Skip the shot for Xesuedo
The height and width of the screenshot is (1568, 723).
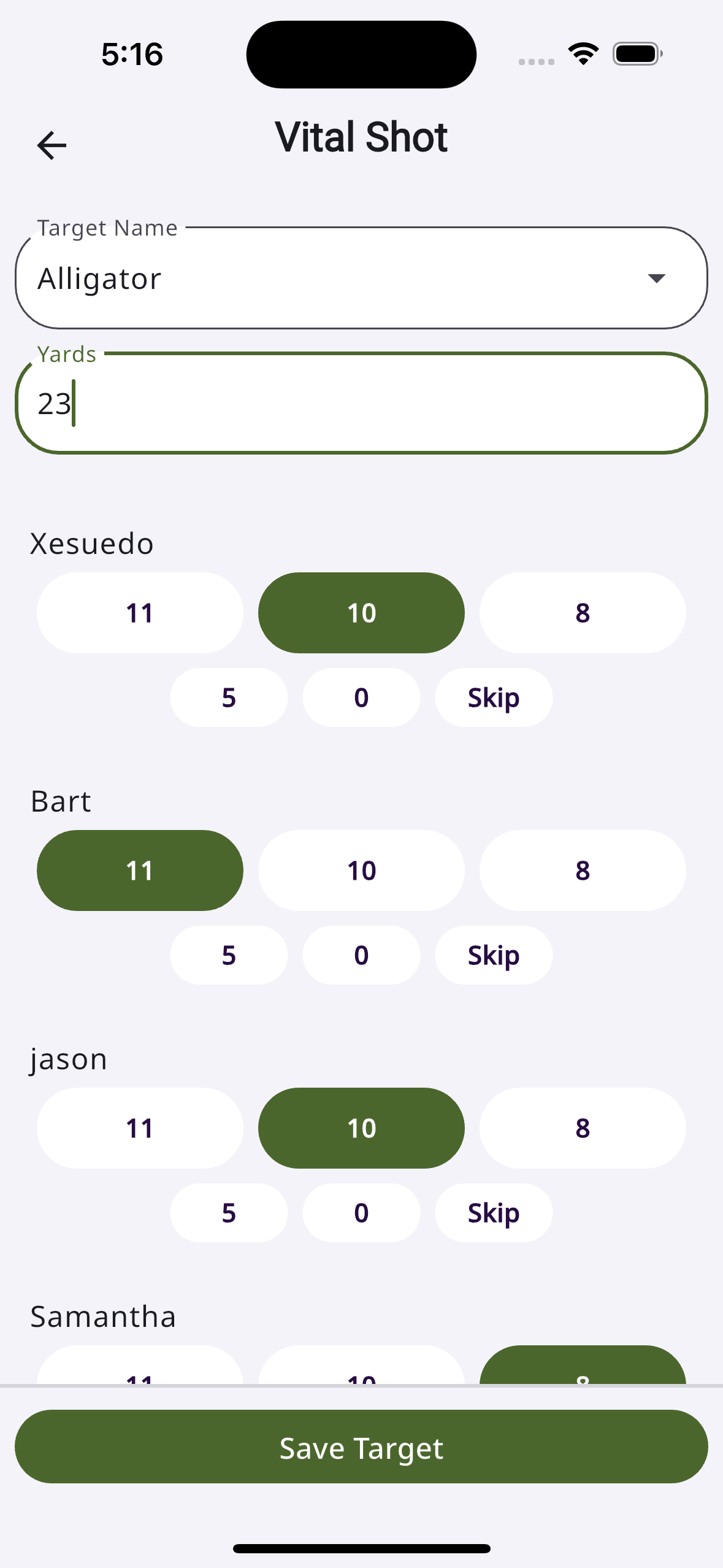pos(493,698)
